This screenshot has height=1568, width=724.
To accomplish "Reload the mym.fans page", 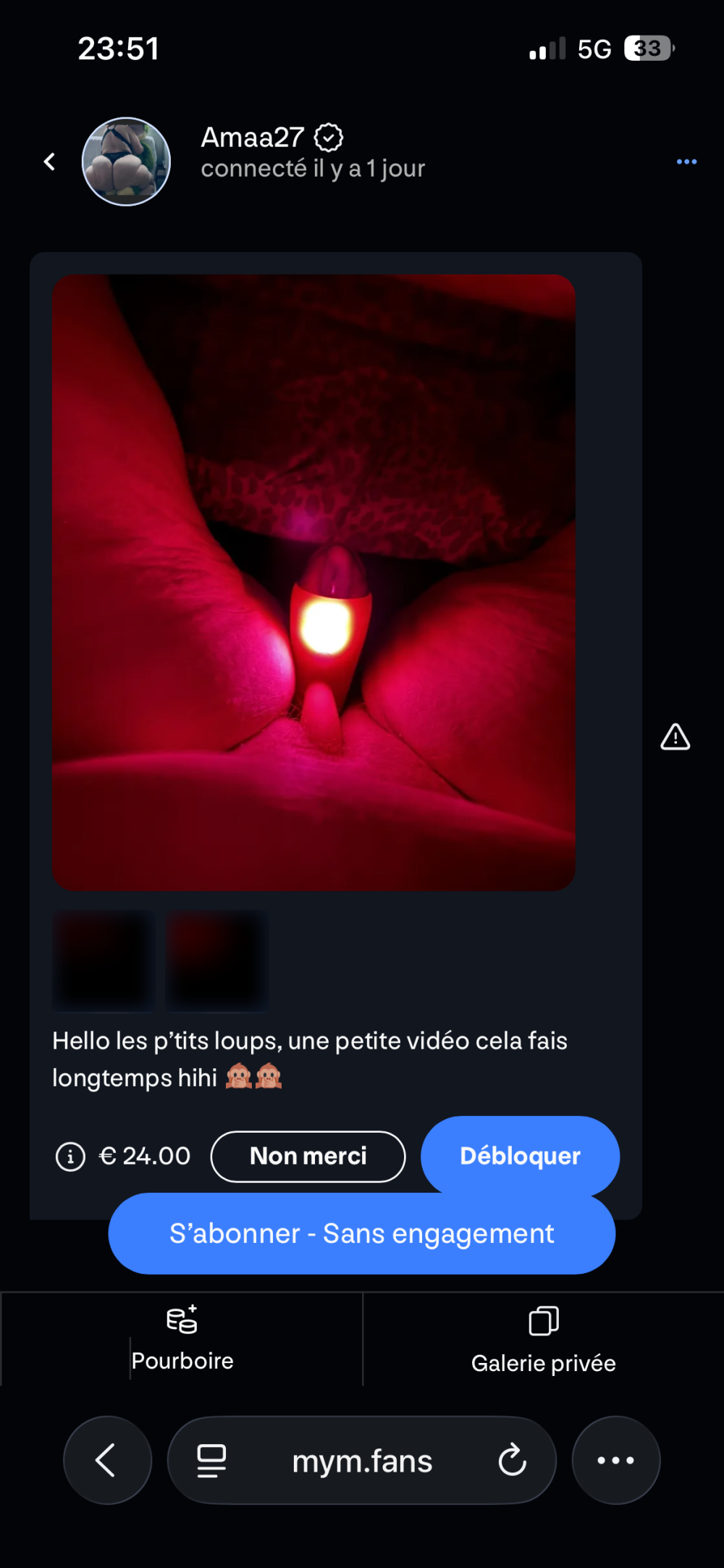I will 512,1460.
